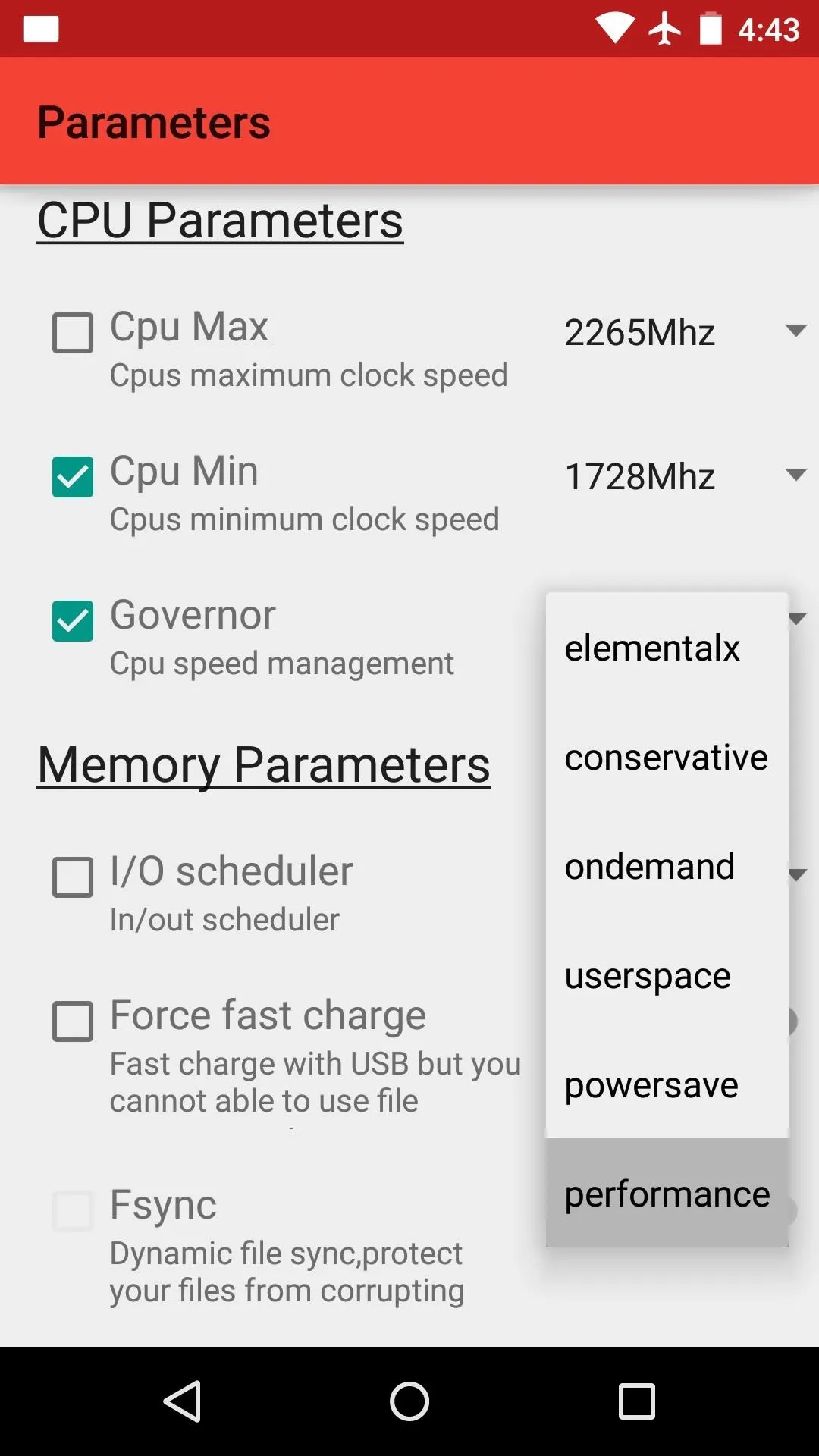This screenshot has width=819, height=1456.
Task: Tap the system home button
Action: coord(409,1401)
